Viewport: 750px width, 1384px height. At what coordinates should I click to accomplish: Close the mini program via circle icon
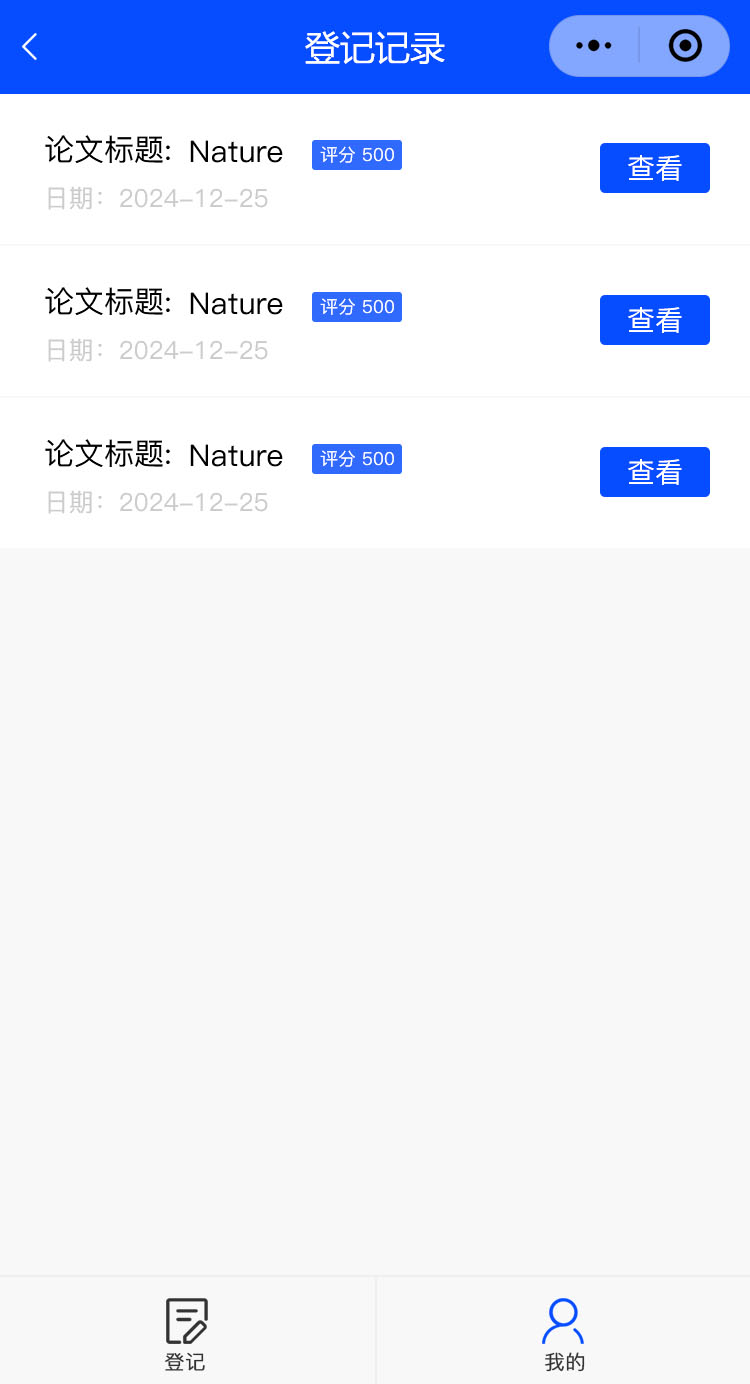[x=685, y=46]
